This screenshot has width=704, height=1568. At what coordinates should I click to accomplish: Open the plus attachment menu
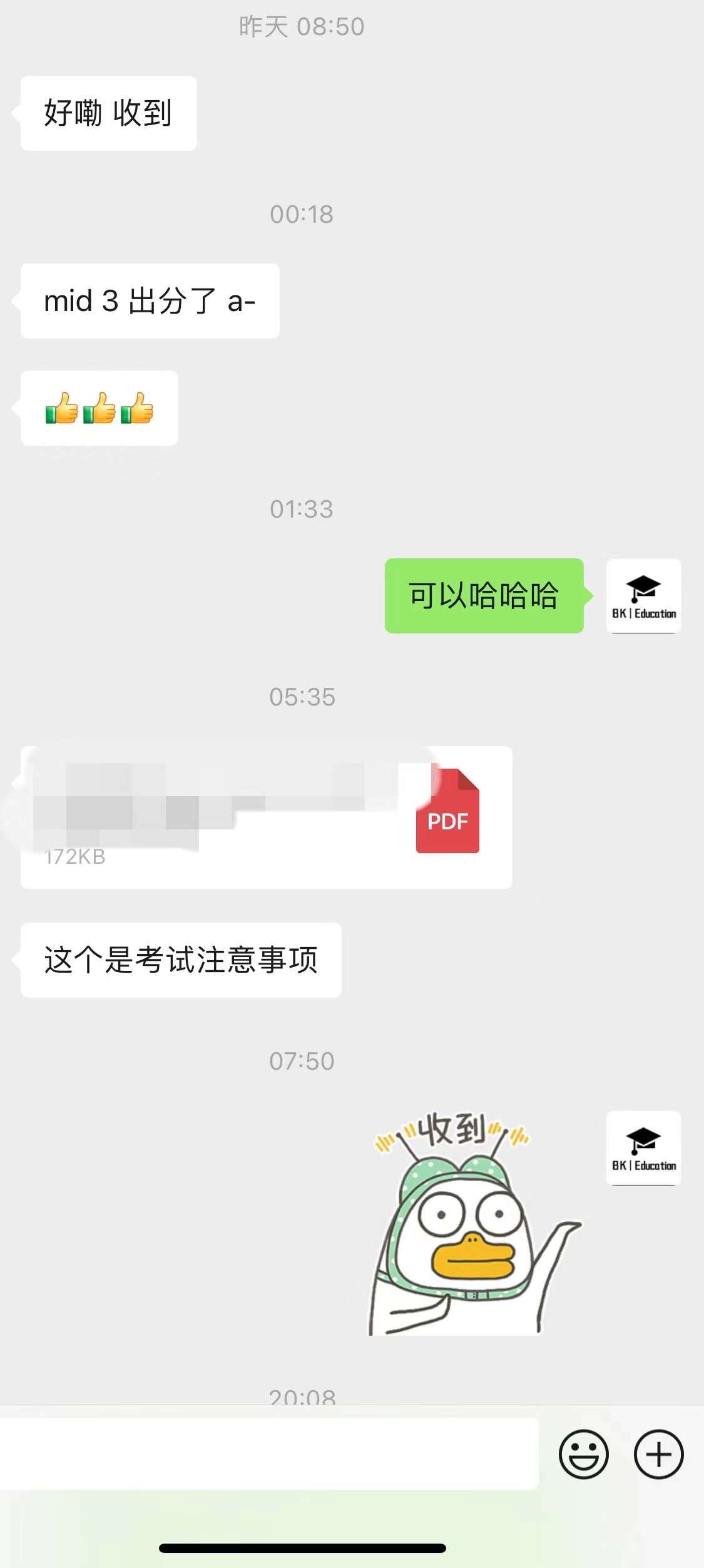click(x=658, y=1453)
